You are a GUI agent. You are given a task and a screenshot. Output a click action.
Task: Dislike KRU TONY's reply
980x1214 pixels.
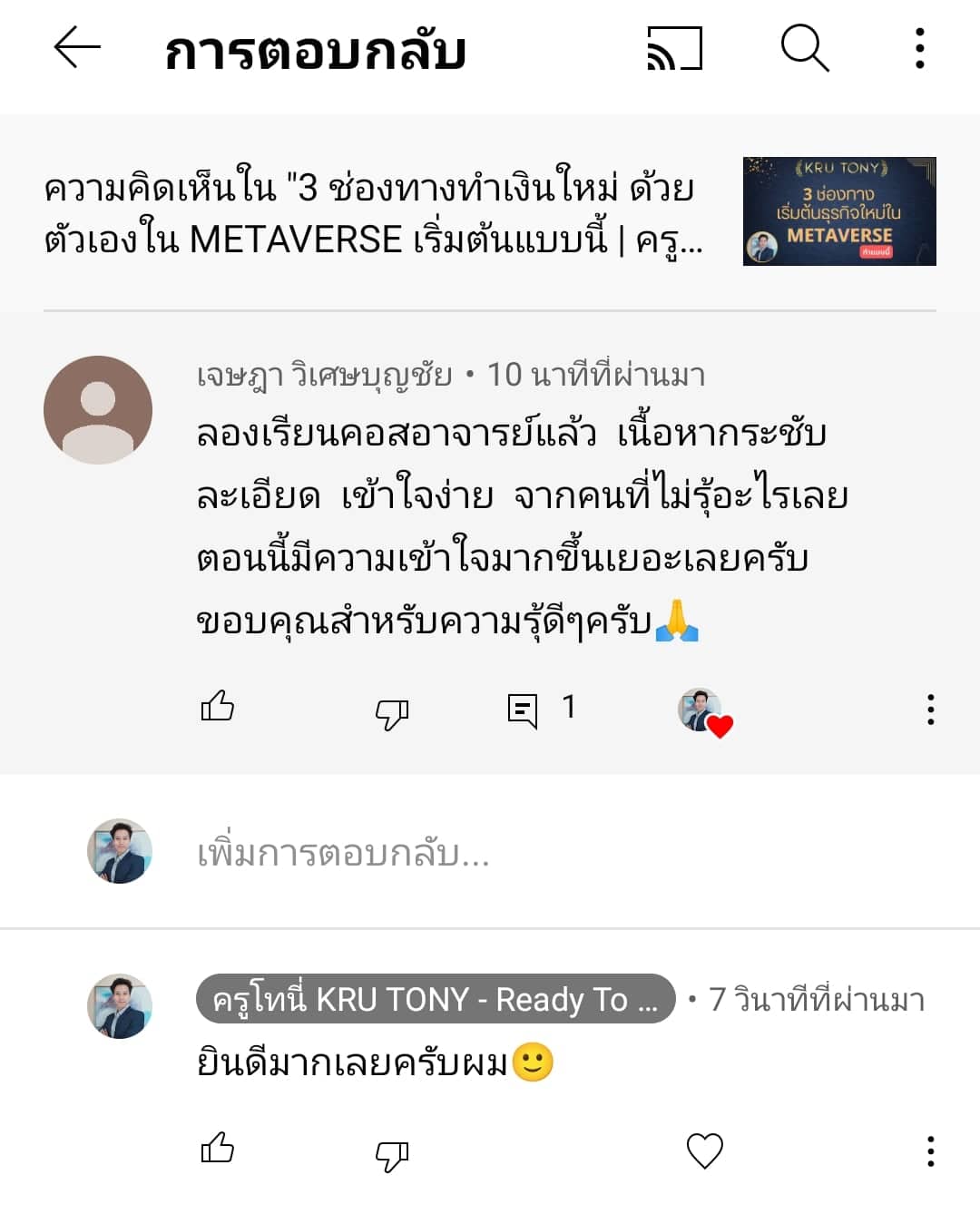392,1155
